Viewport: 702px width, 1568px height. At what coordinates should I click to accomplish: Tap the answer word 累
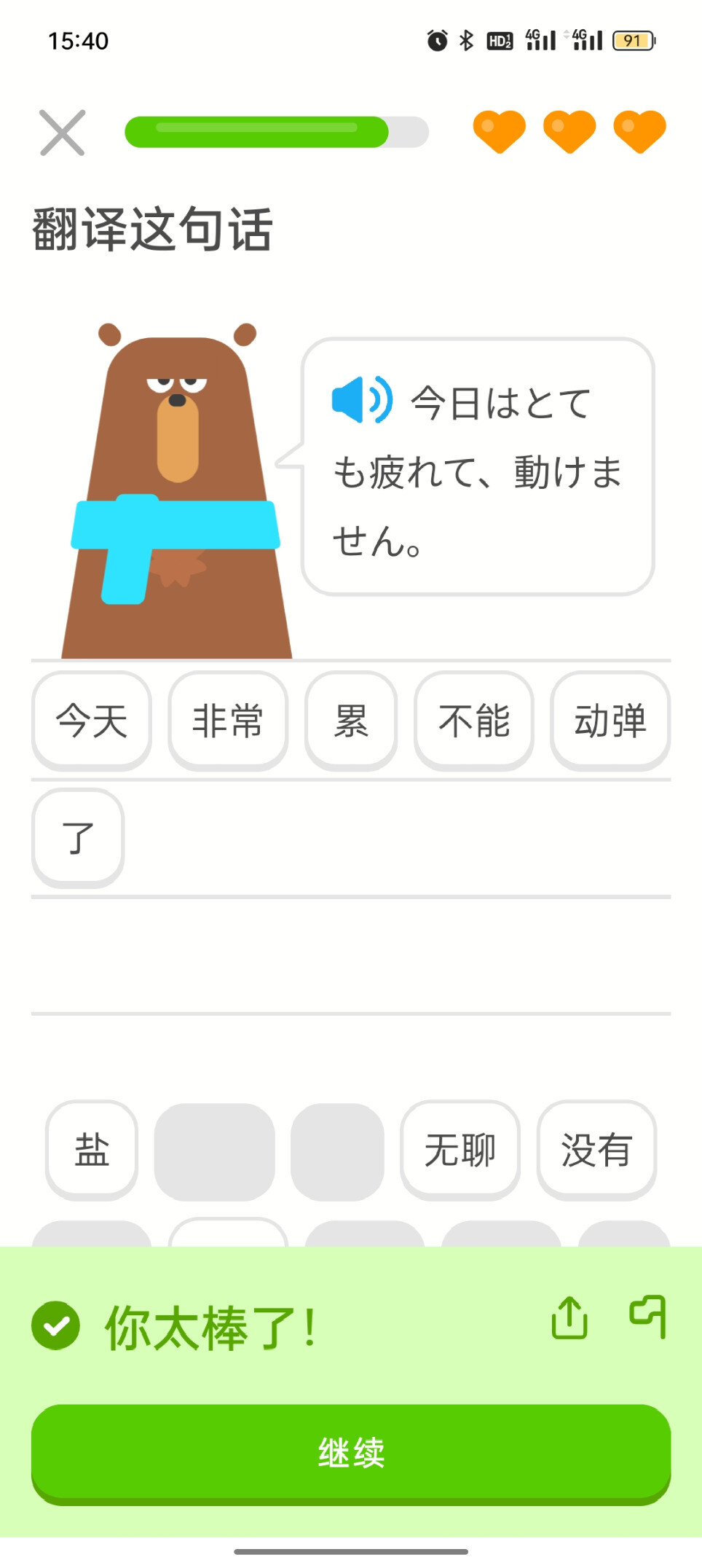pos(351,721)
